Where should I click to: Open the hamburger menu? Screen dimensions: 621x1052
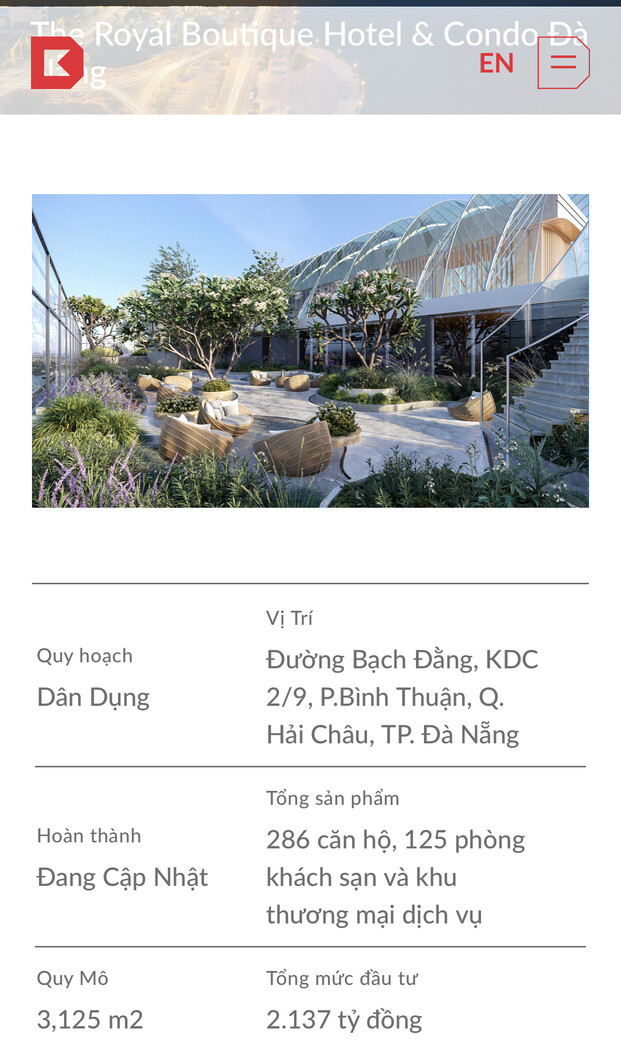point(563,62)
